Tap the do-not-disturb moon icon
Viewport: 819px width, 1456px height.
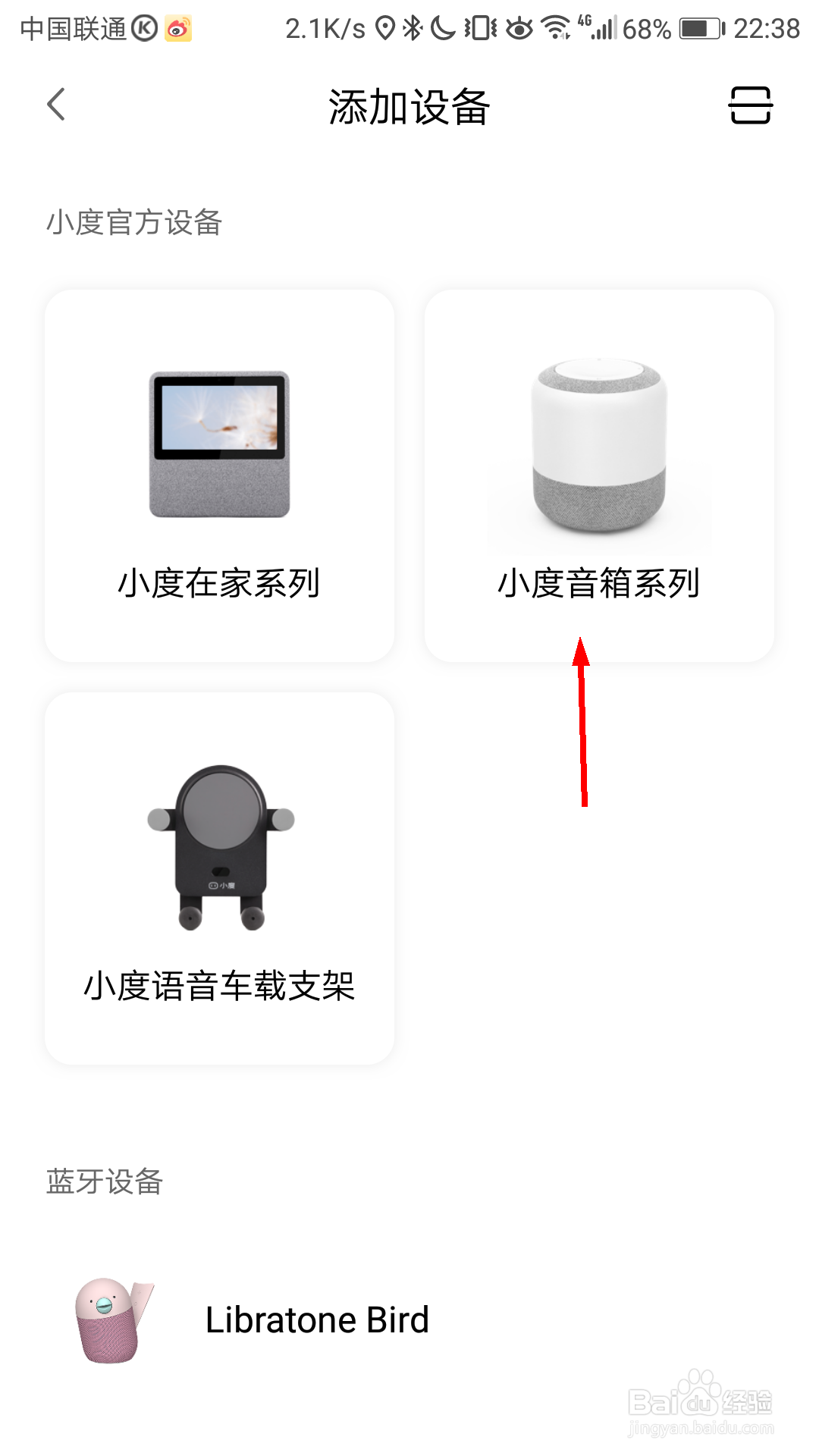[444, 27]
